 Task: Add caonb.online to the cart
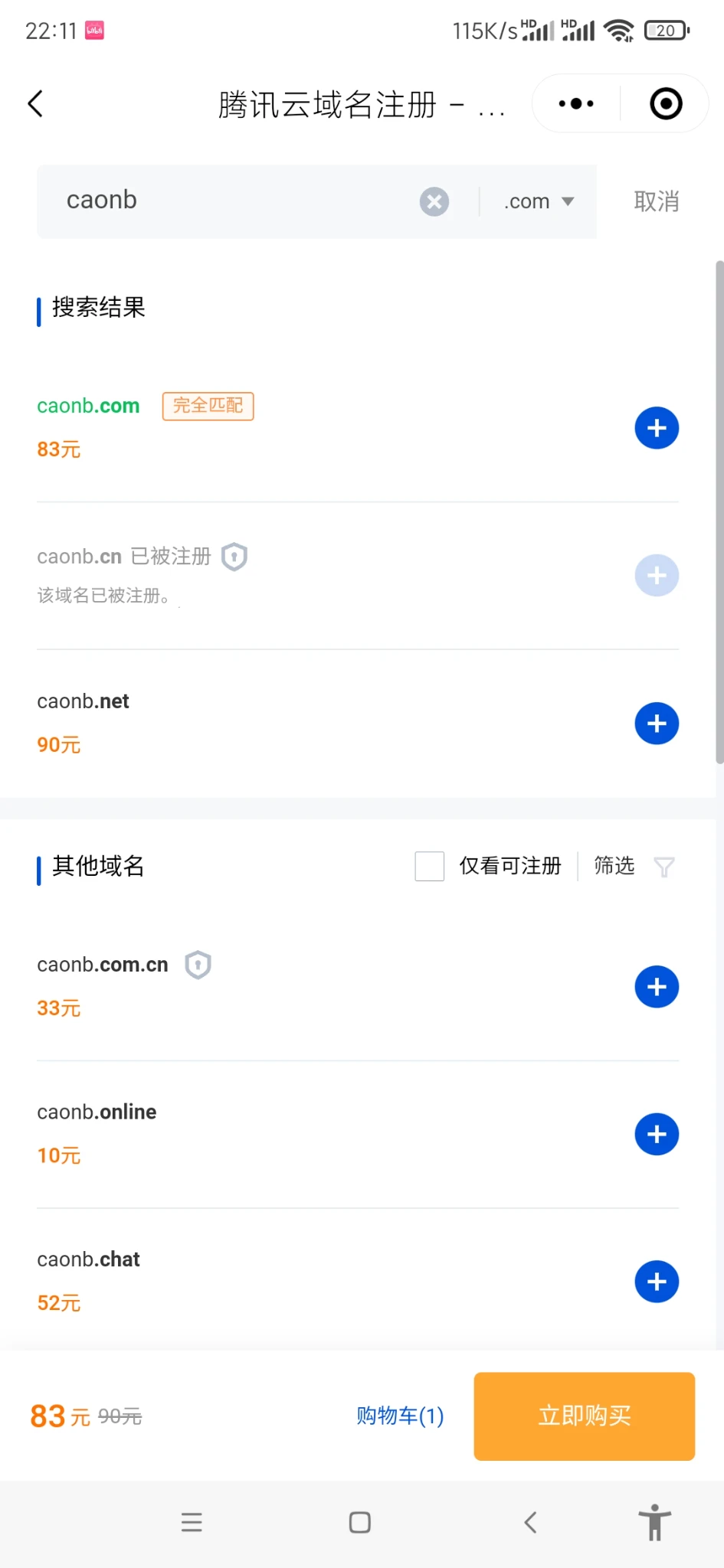pyautogui.click(x=657, y=1134)
